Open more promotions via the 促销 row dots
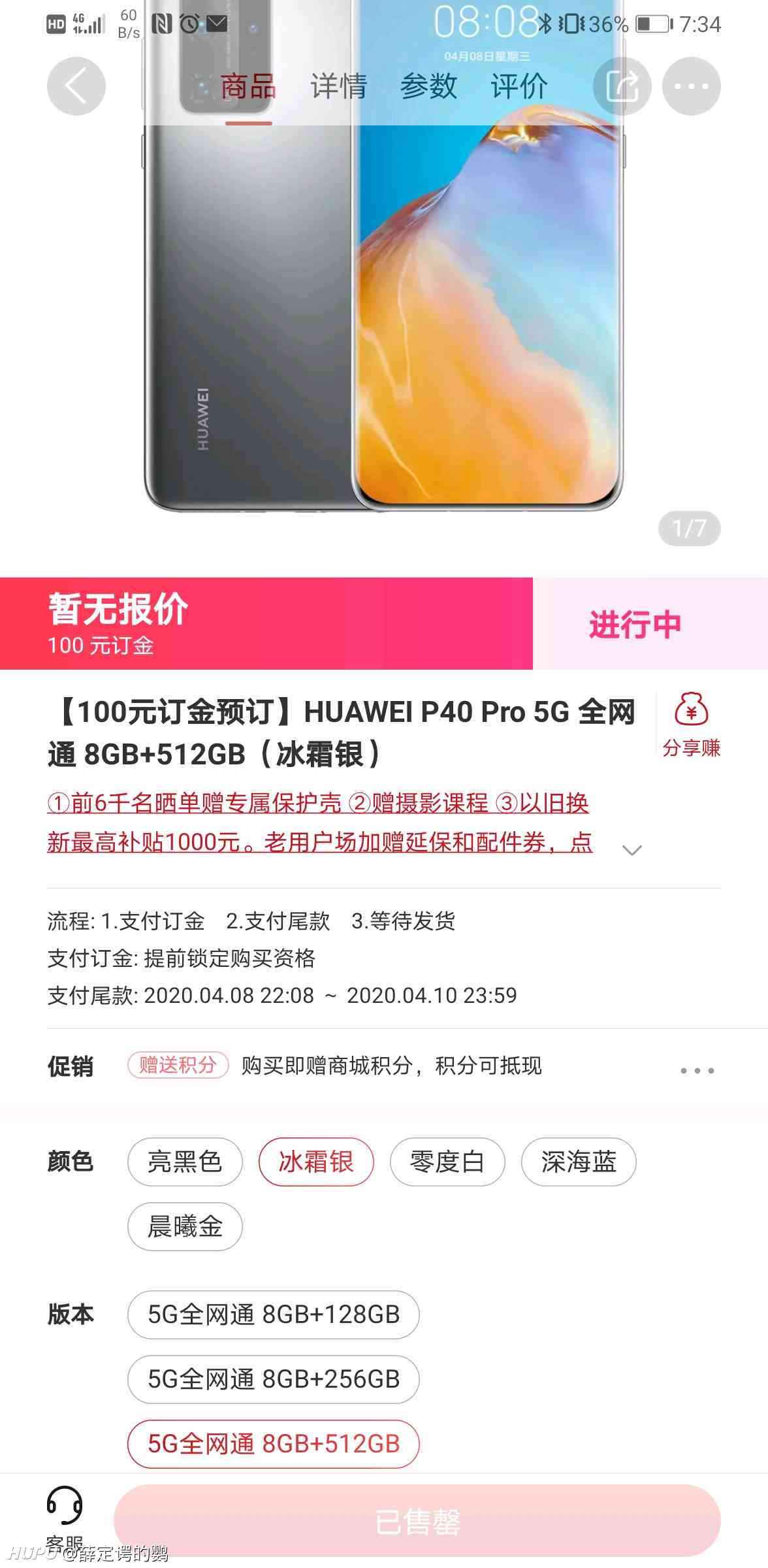 (x=697, y=1070)
